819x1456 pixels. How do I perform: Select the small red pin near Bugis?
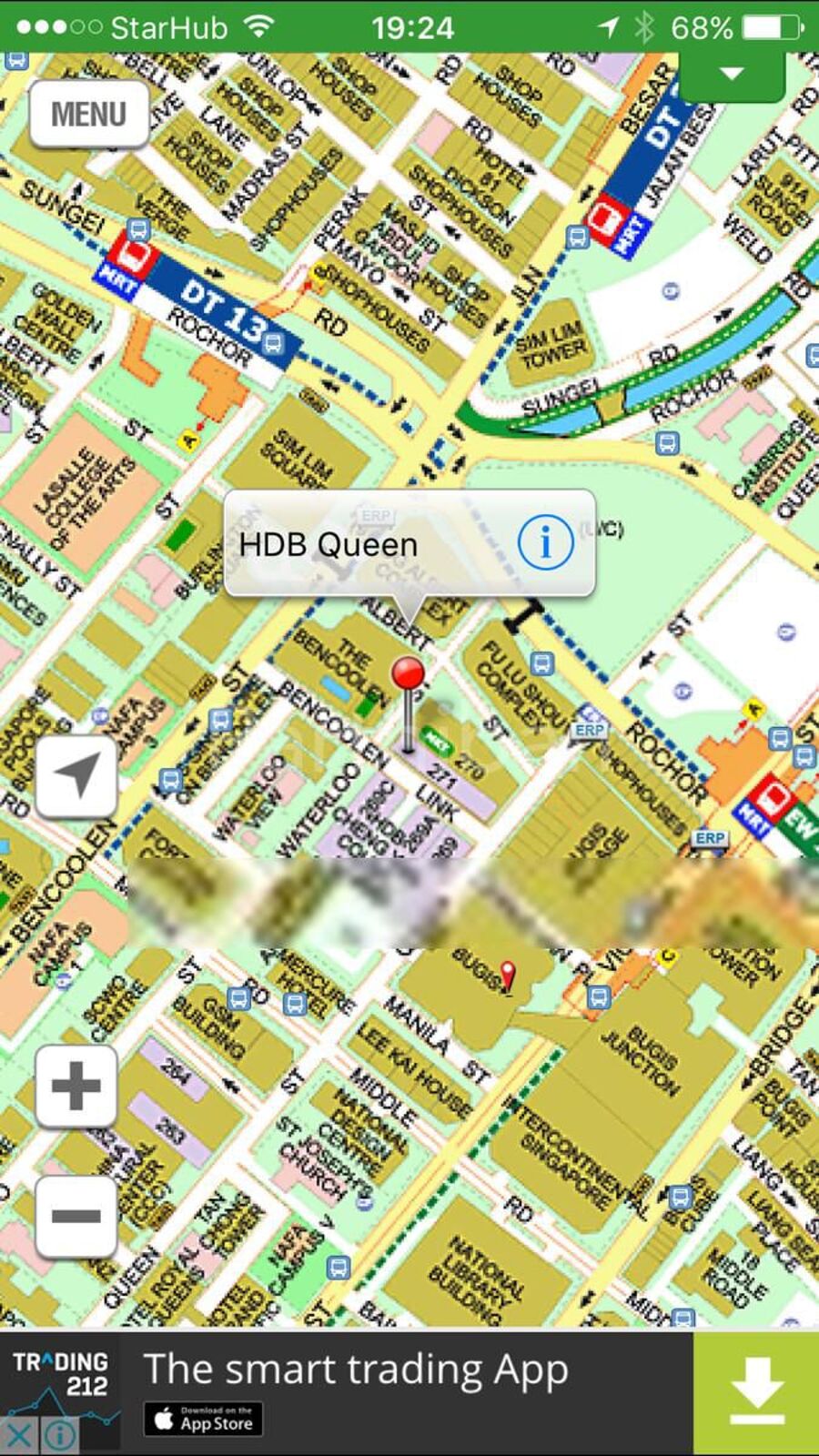tap(508, 975)
